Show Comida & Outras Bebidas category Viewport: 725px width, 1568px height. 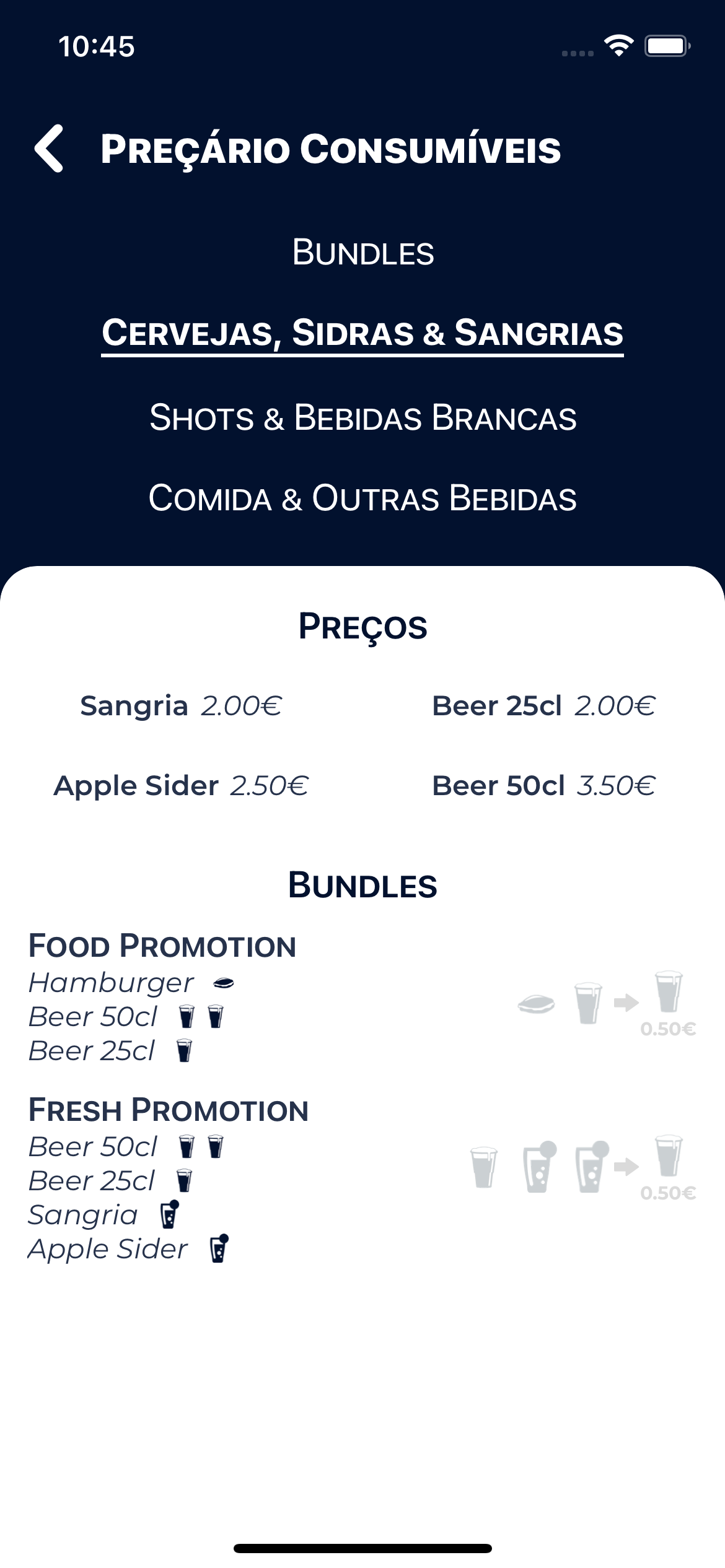[x=362, y=498]
